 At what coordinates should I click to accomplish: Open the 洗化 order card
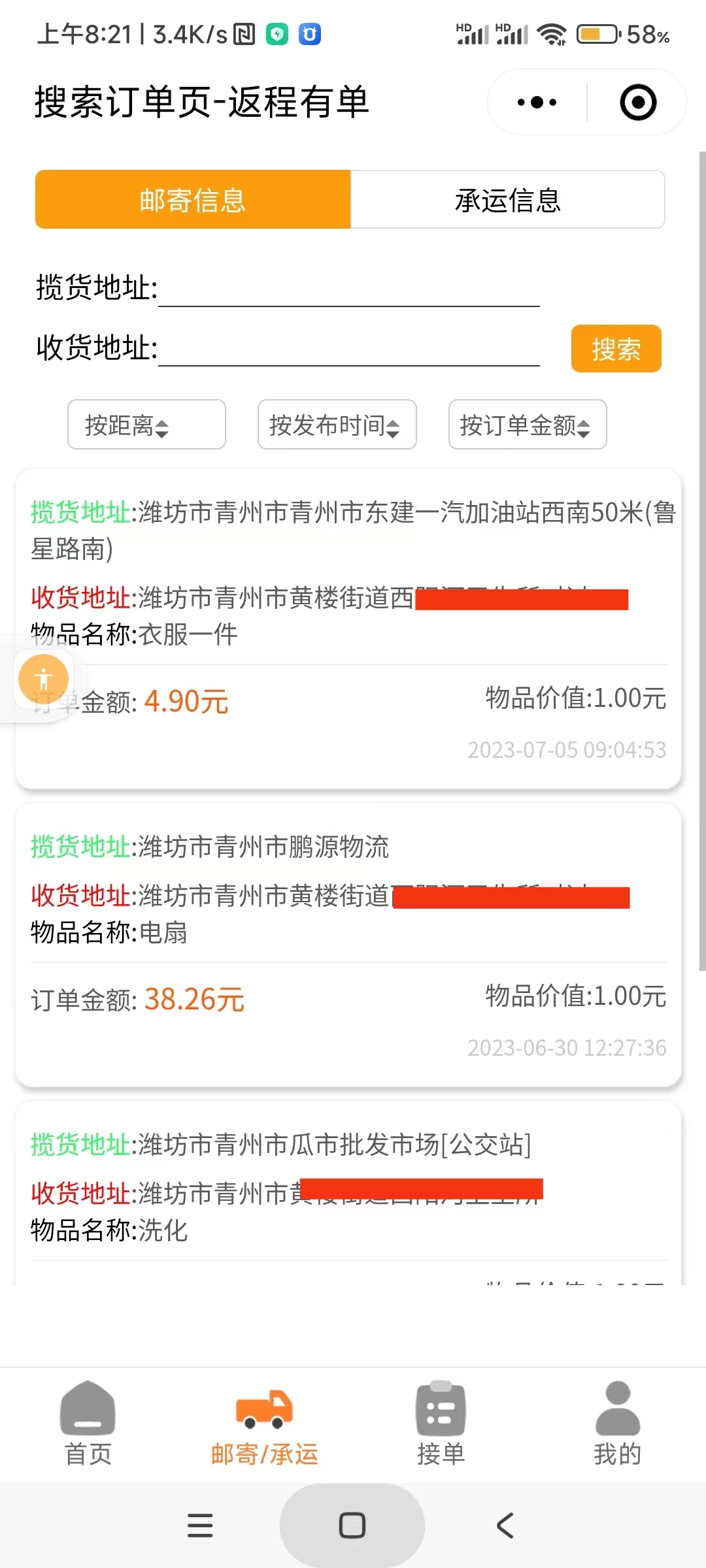pos(348,1193)
